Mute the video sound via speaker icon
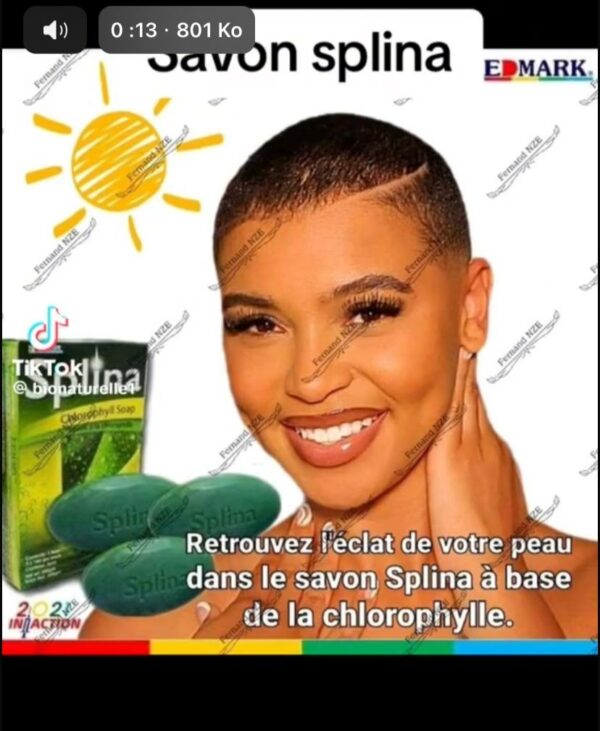This screenshot has width=600, height=731. [55, 31]
